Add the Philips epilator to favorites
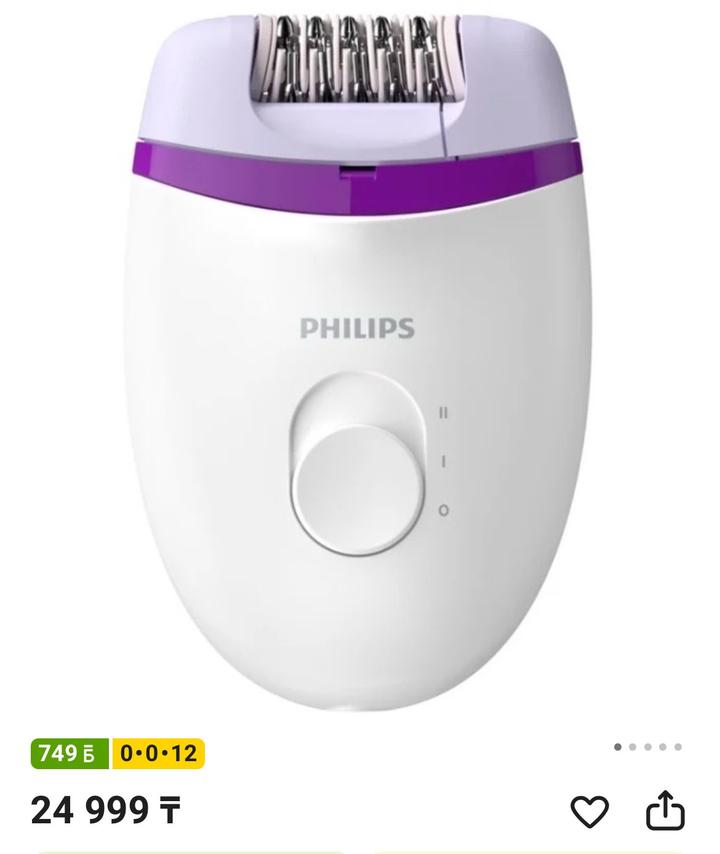The width and height of the screenshot is (720, 854). 589,811
